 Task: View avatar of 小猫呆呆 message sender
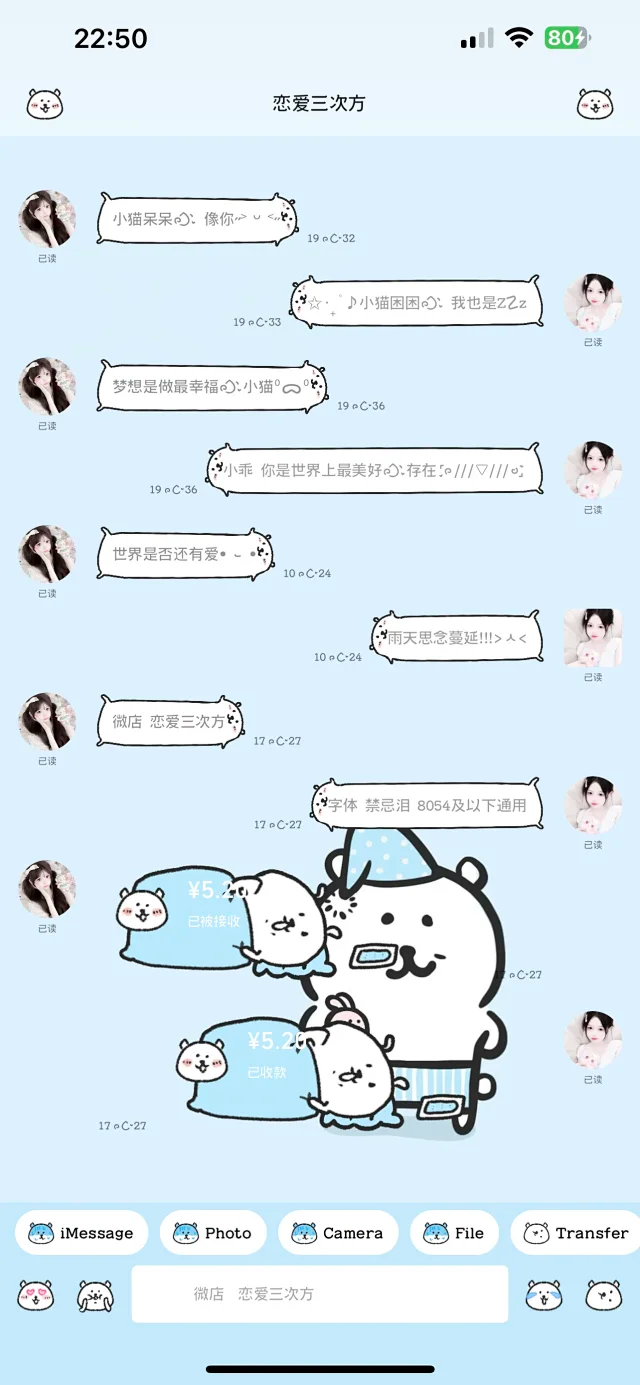click(x=47, y=218)
